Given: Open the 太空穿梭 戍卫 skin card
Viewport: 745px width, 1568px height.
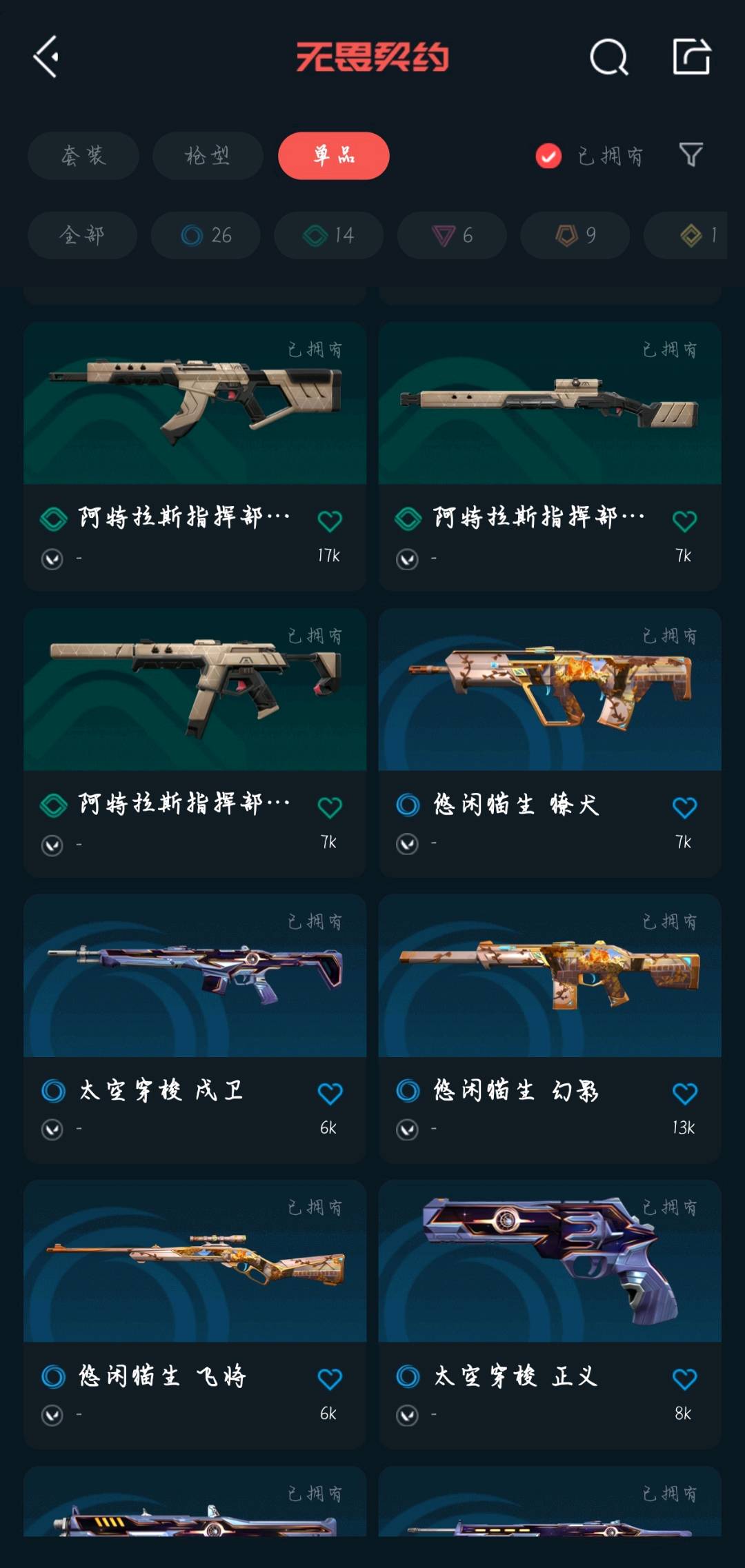Looking at the screenshot, I should point(195,1029).
